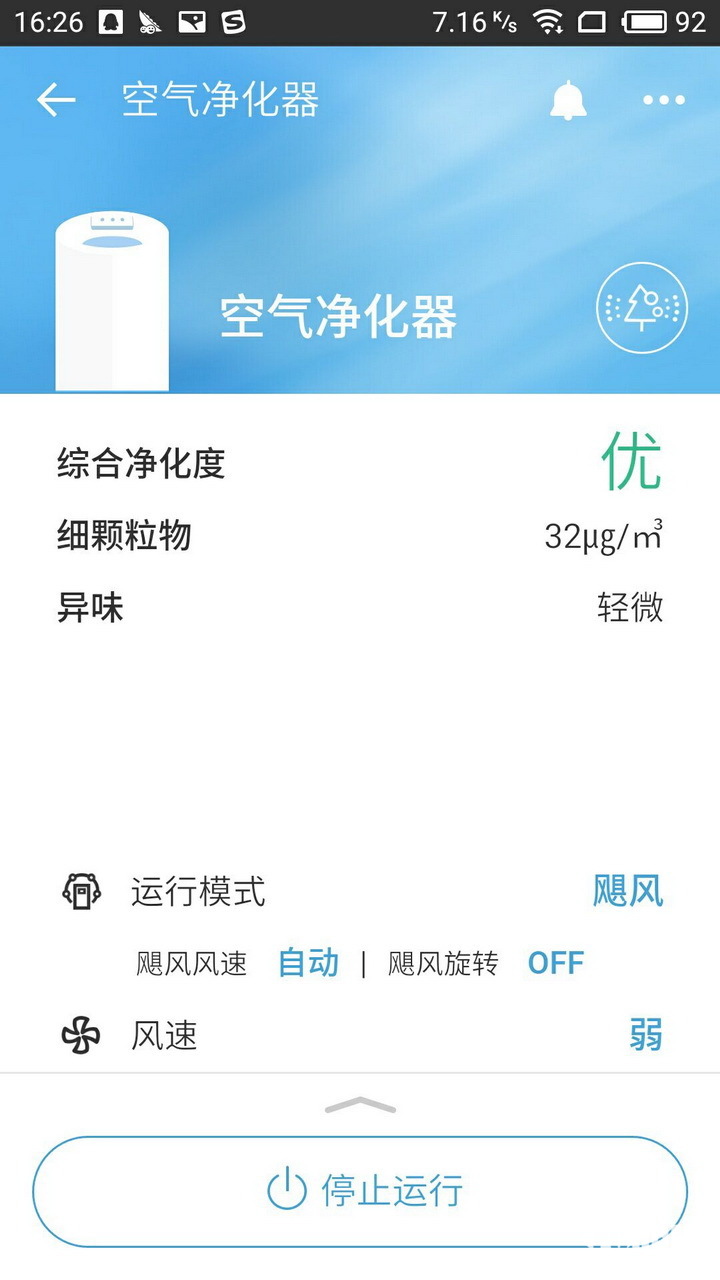The height and width of the screenshot is (1280, 720).
Task: Adjust the 风速 row set to 弱
Action: pyautogui.click(x=645, y=1035)
